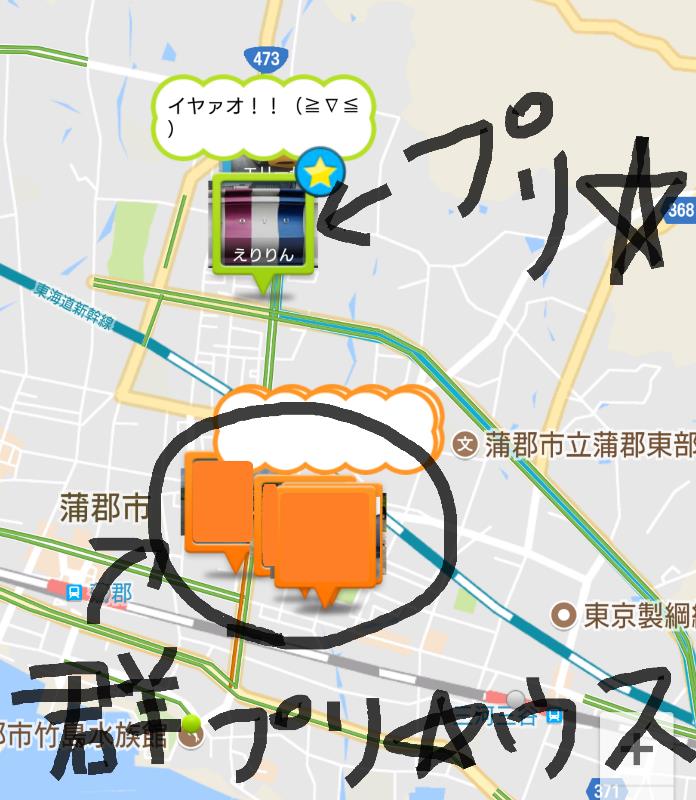Screen dimensions: 696x800
Task: Select the 蒲郡市立蒲郡東部 school map pin
Action: coord(464,445)
